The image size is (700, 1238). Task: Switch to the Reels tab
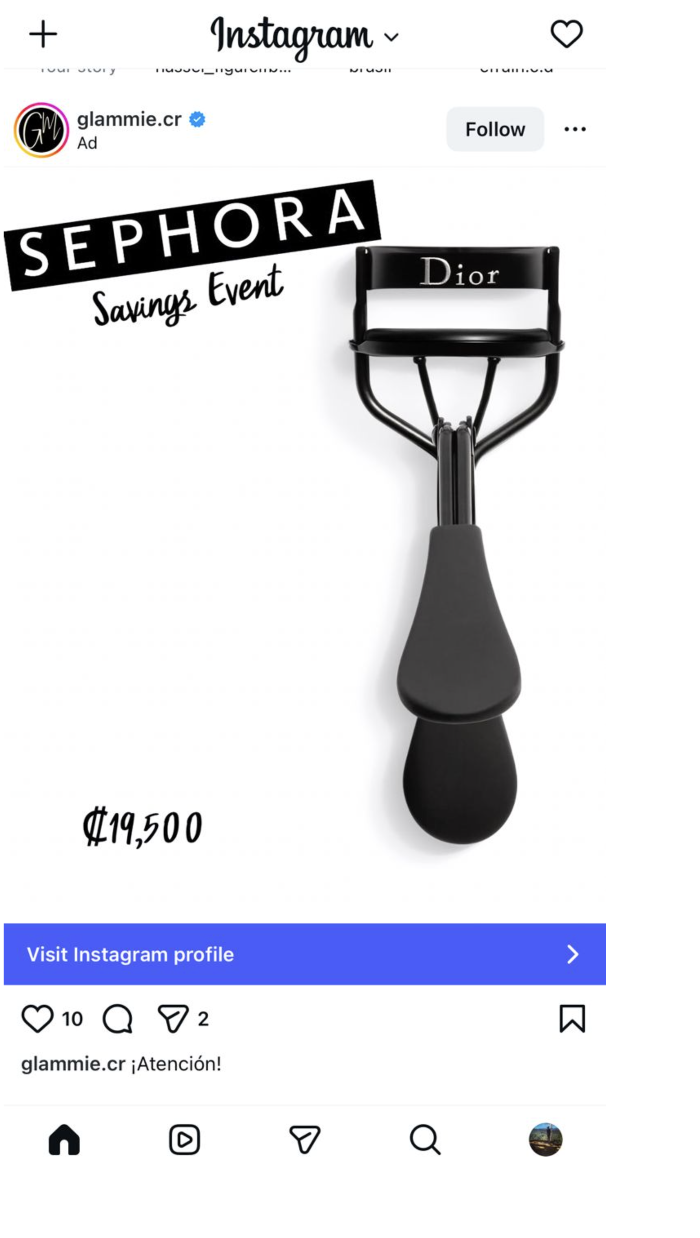184,1140
